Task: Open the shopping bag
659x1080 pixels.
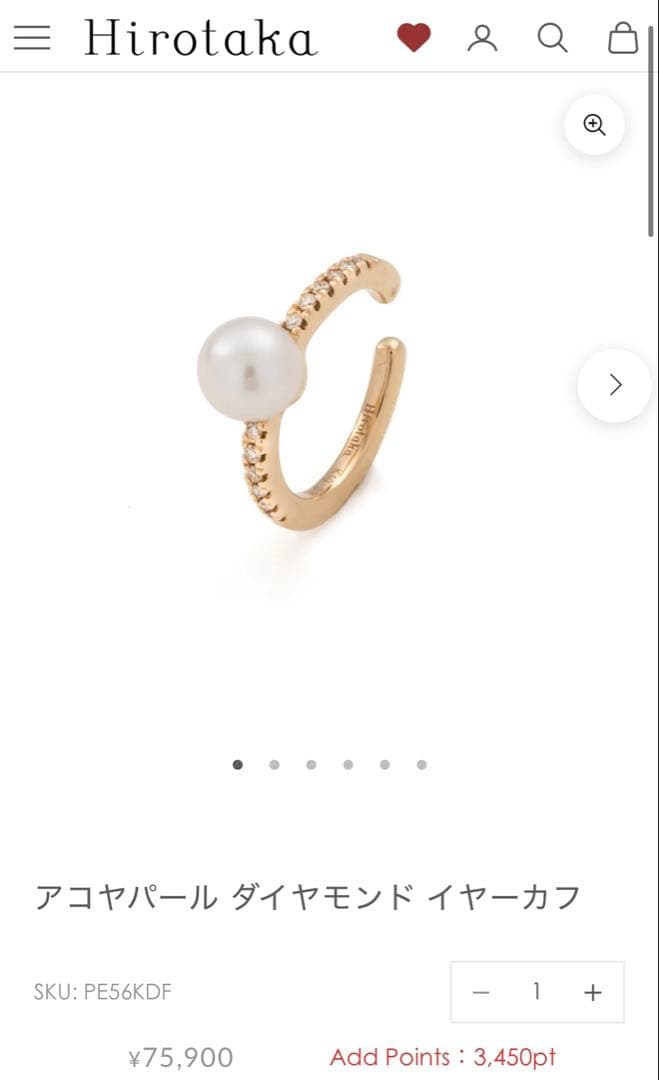Action: (x=623, y=38)
